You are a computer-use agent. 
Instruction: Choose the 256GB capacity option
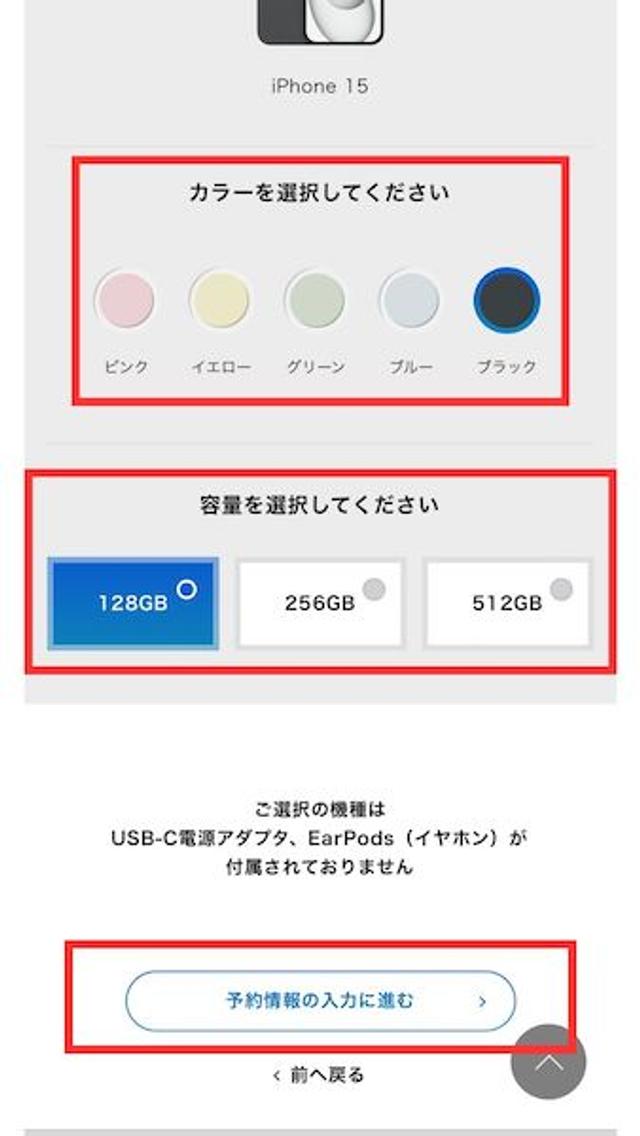(320, 603)
